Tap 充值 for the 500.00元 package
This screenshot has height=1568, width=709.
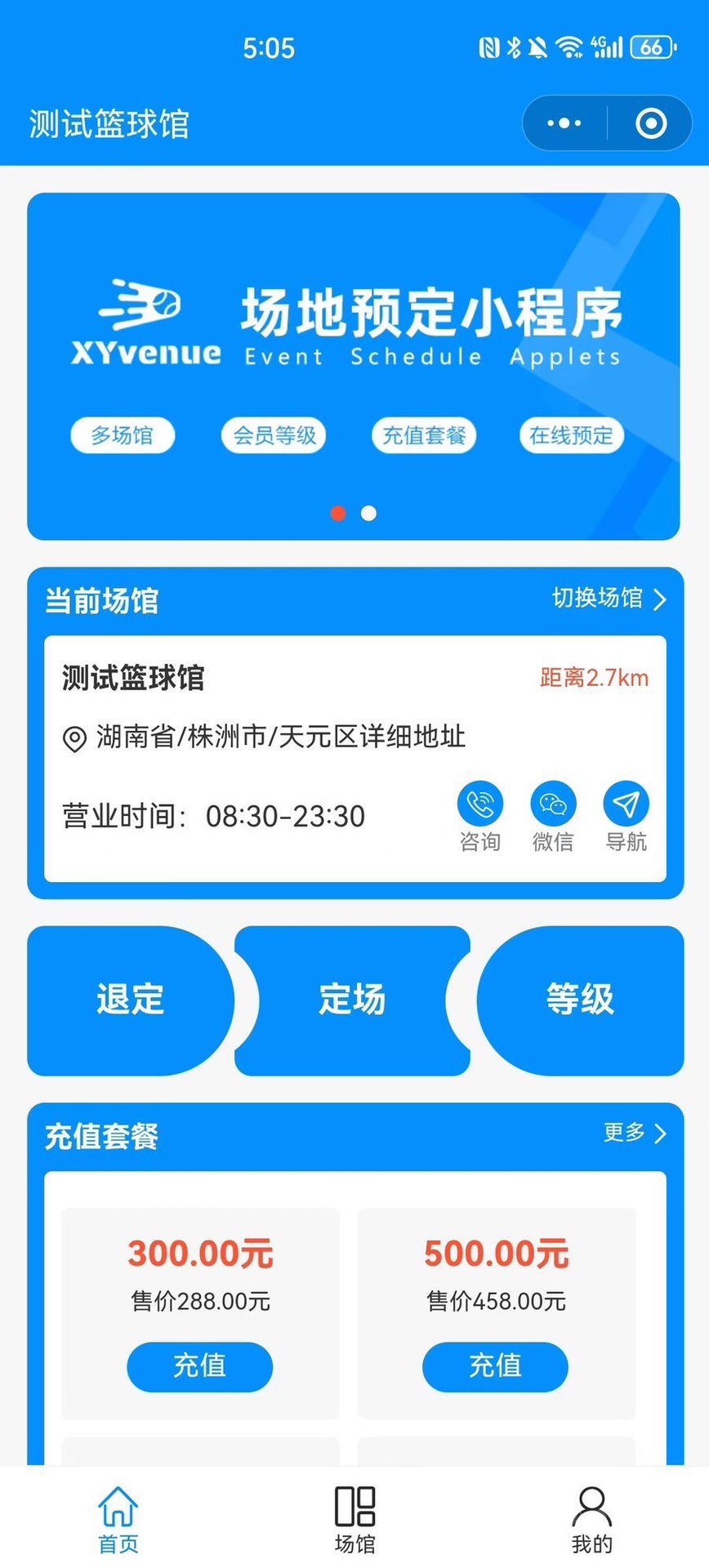tap(495, 1366)
